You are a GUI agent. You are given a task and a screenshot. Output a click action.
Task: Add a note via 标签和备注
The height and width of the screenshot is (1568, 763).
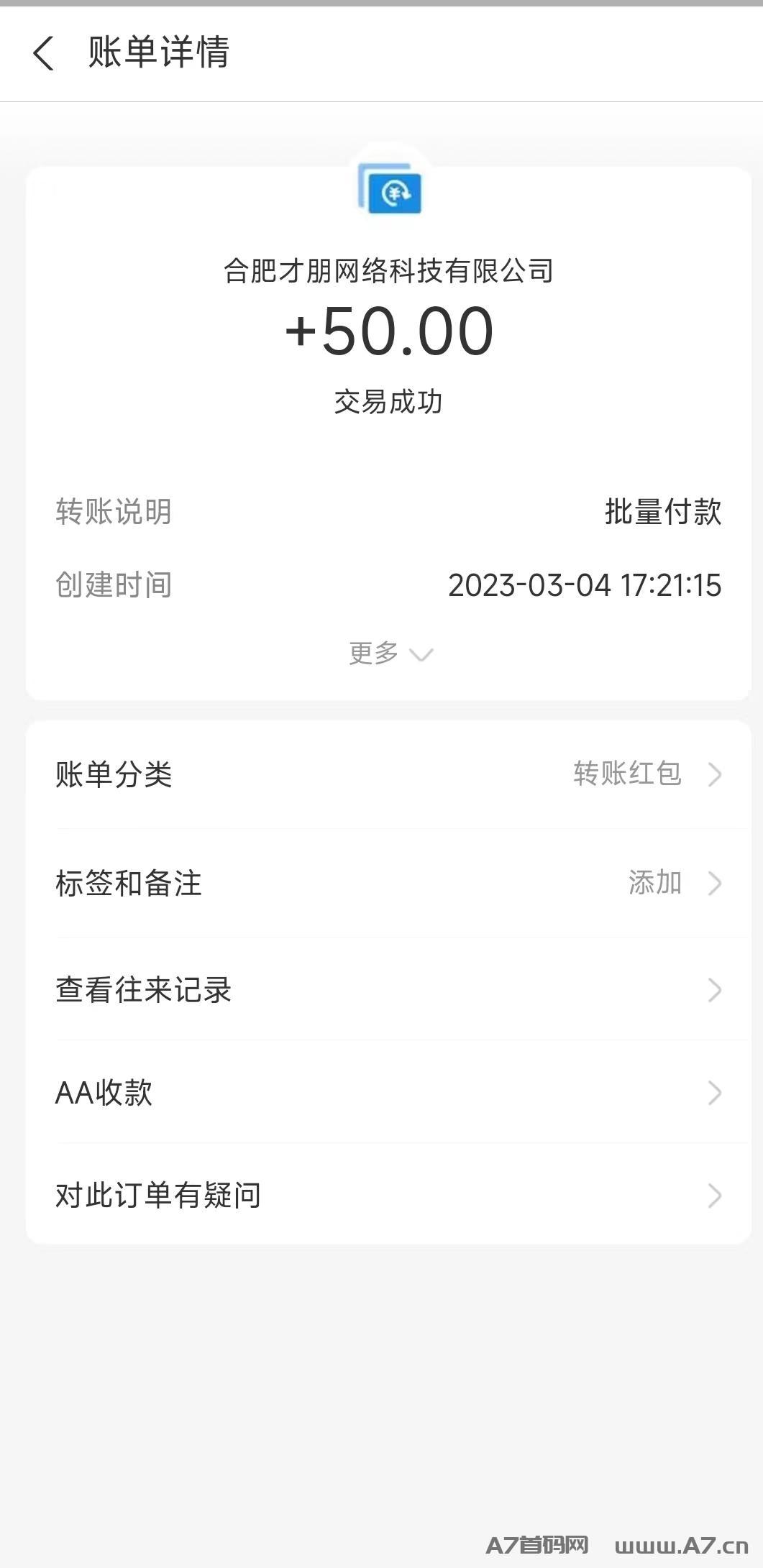(x=388, y=883)
